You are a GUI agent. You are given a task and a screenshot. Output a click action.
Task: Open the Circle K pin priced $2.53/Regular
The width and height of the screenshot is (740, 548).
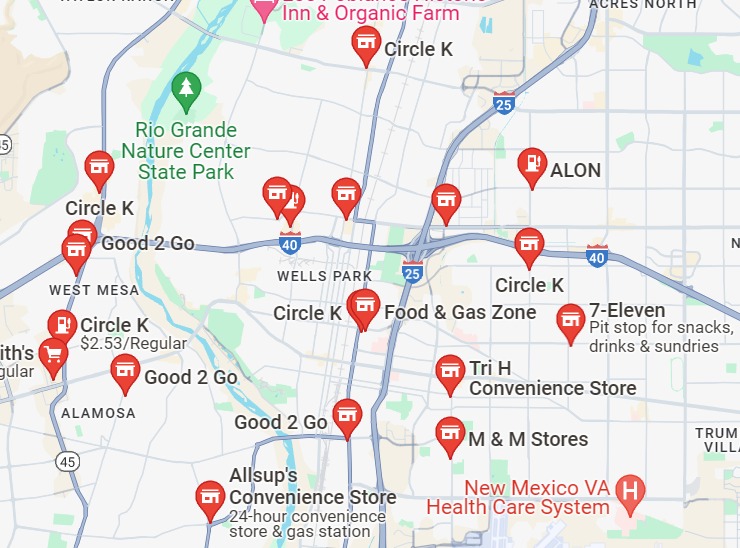62,325
